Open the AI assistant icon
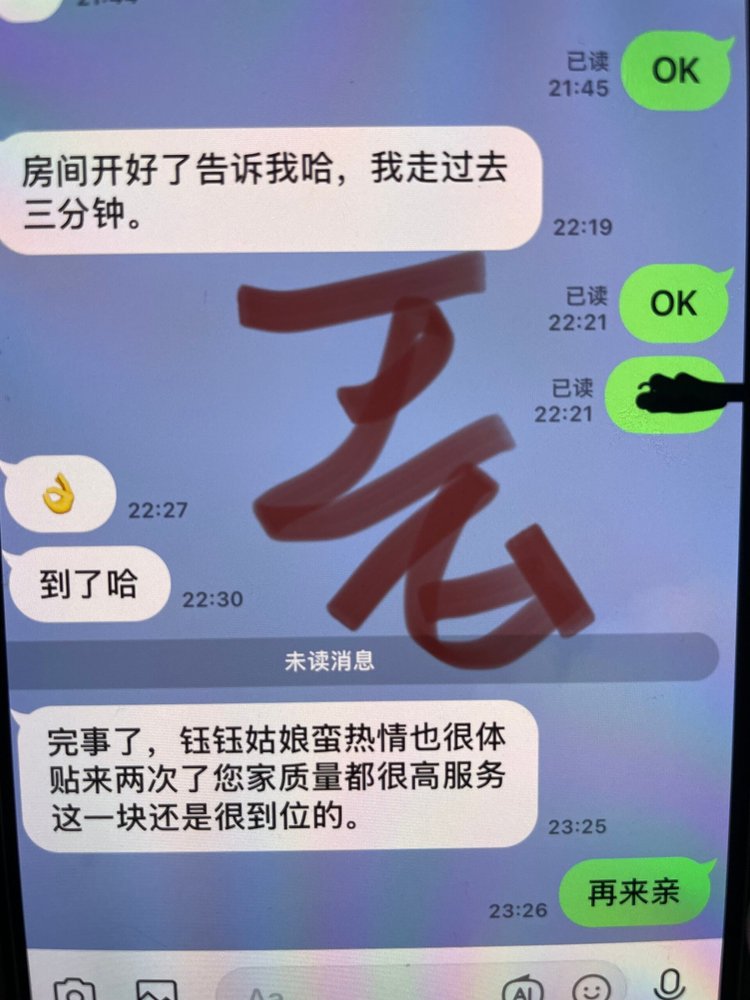The height and width of the screenshot is (1000, 750). (x=521, y=988)
